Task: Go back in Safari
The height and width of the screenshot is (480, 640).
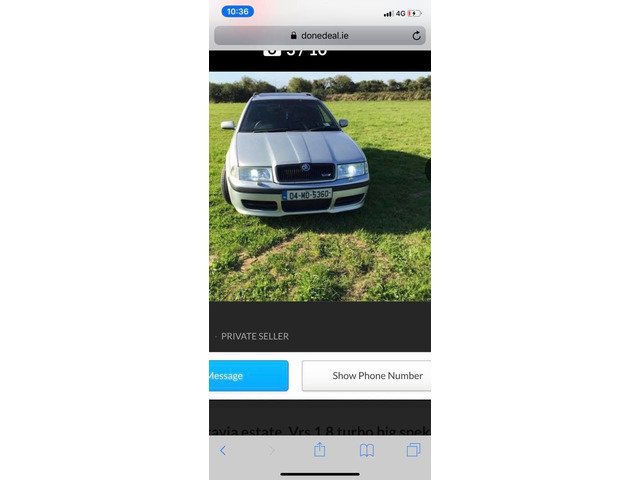Action: coord(223,450)
